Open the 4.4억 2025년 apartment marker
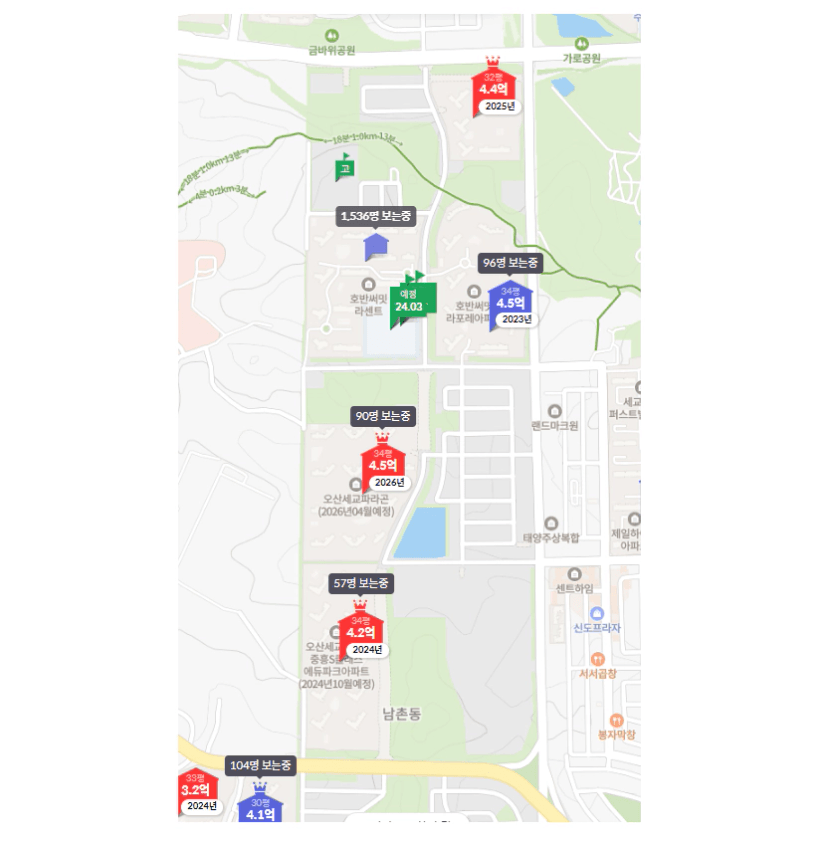 click(x=495, y=89)
